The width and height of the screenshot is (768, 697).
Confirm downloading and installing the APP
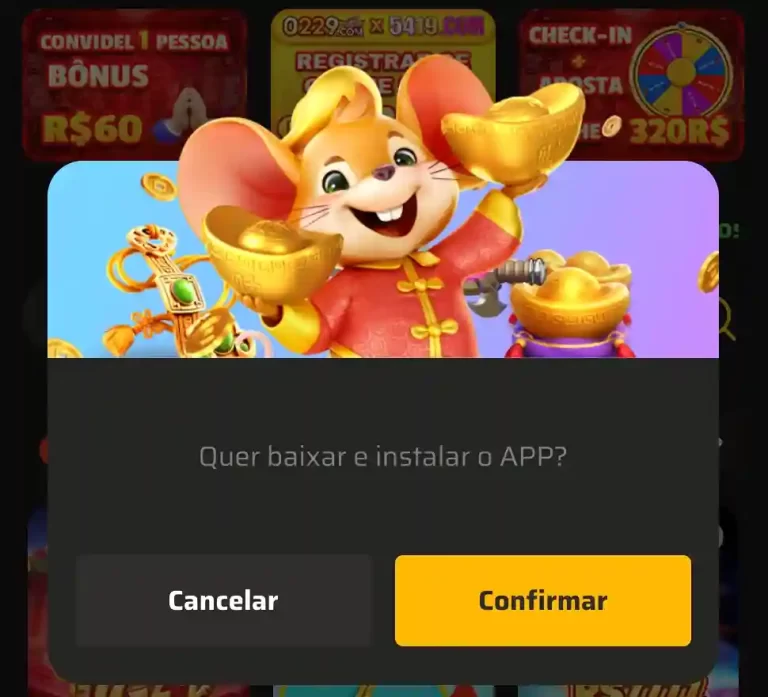(542, 600)
